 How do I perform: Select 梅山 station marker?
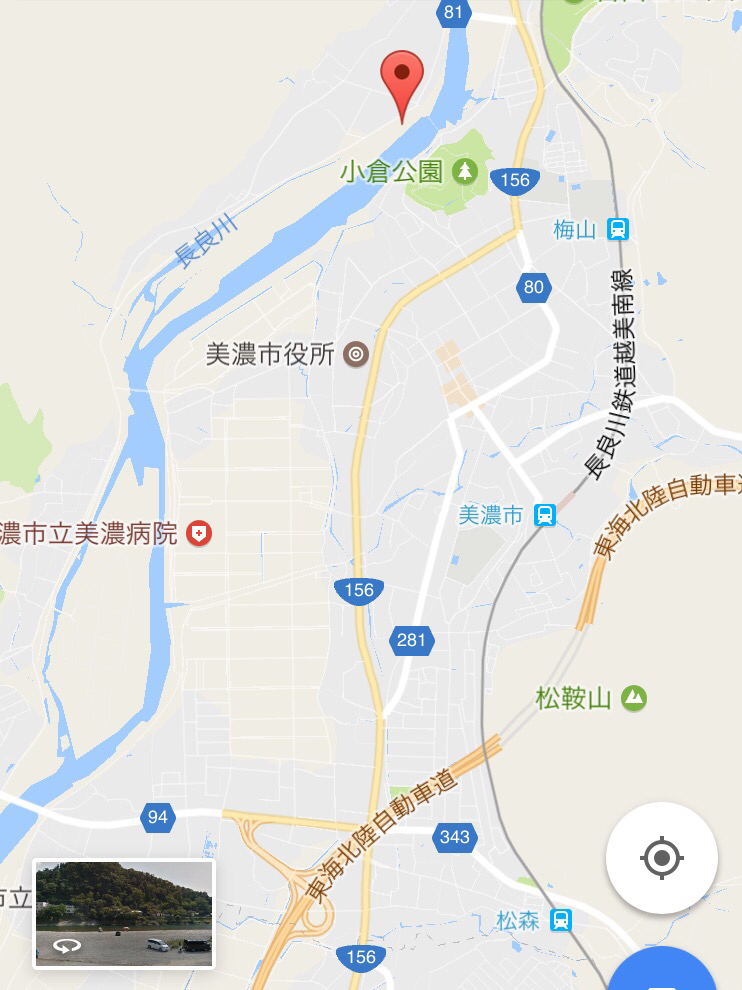click(x=618, y=229)
